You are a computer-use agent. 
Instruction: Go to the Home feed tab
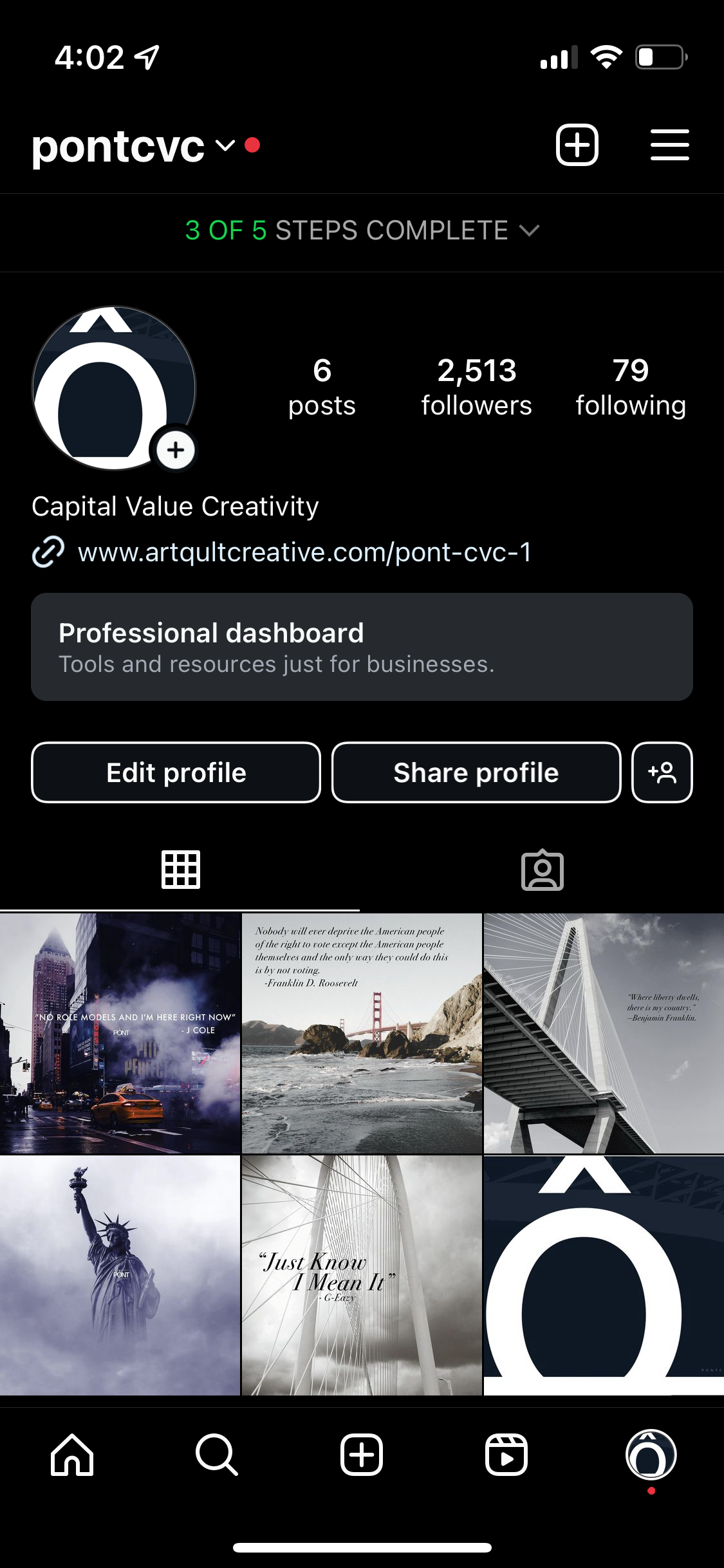point(72,1455)
